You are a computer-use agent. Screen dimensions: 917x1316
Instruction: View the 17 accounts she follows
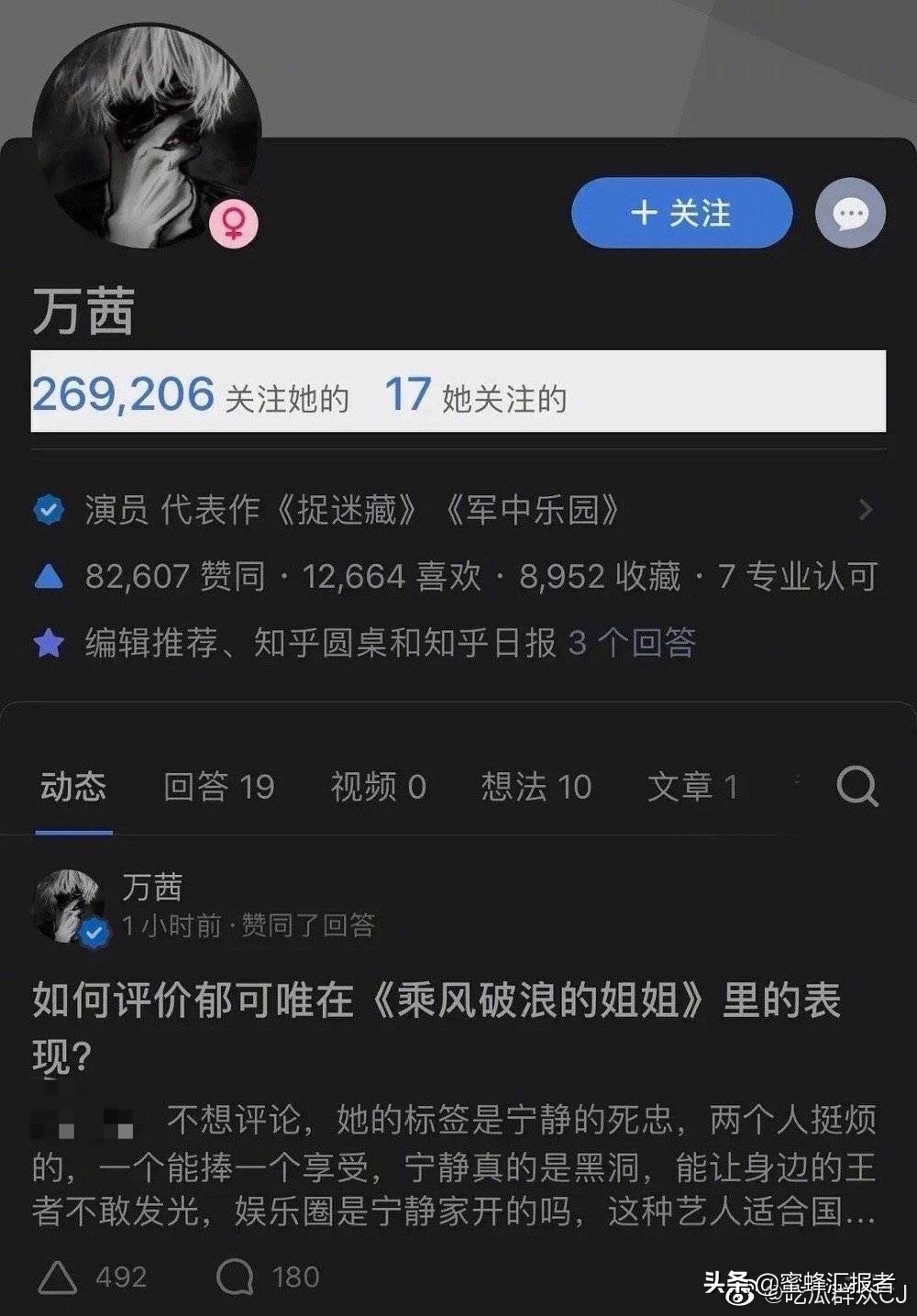(x=475, y=394)
